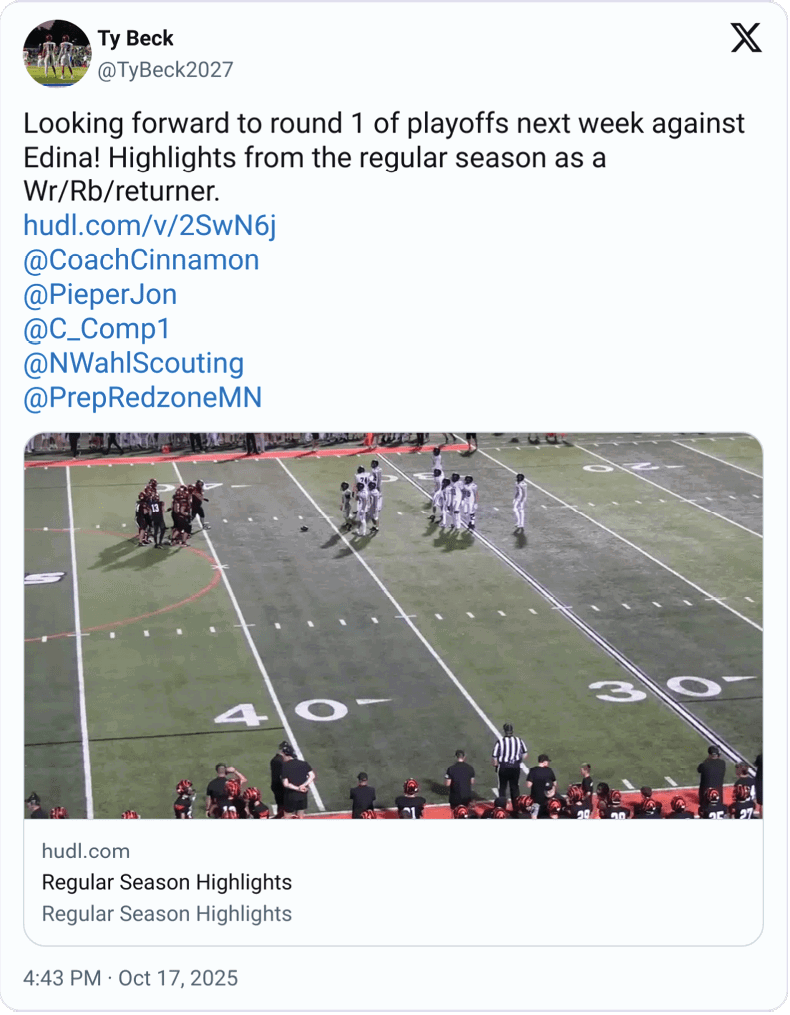Open Ty Beck's profile picture
Image resolution: width=790 pixels, height=1015 pixels.
click(x=57, y=54)
